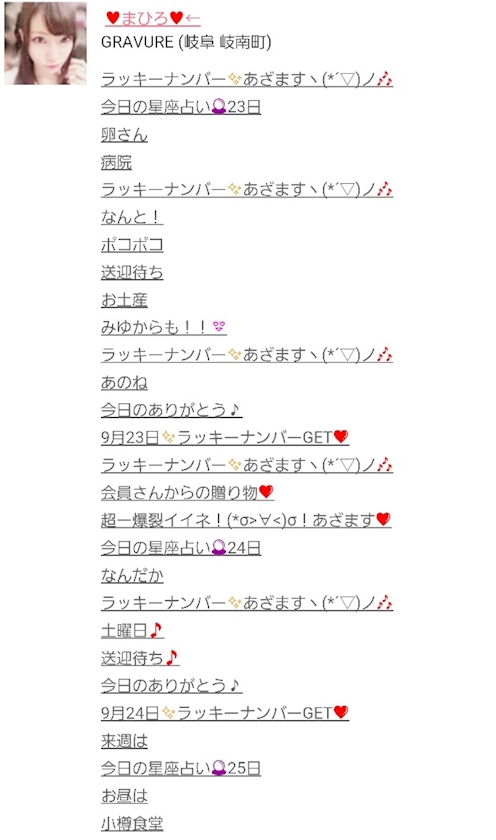The height and width of the screenshot is (840, 496).
Task: Open 今日の星座占い 23日 post
Action: pos(181,107)
